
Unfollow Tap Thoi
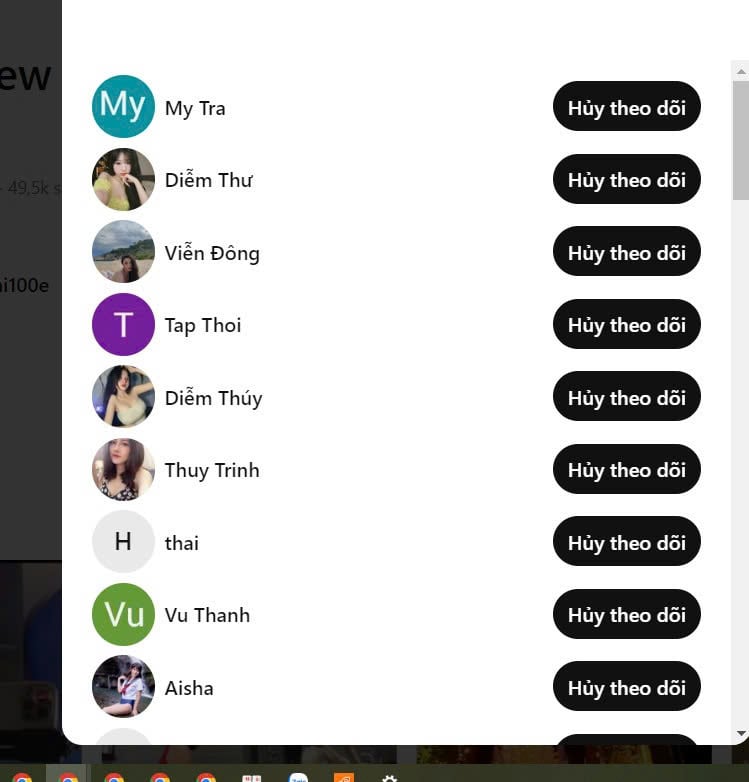coord(626,325)
